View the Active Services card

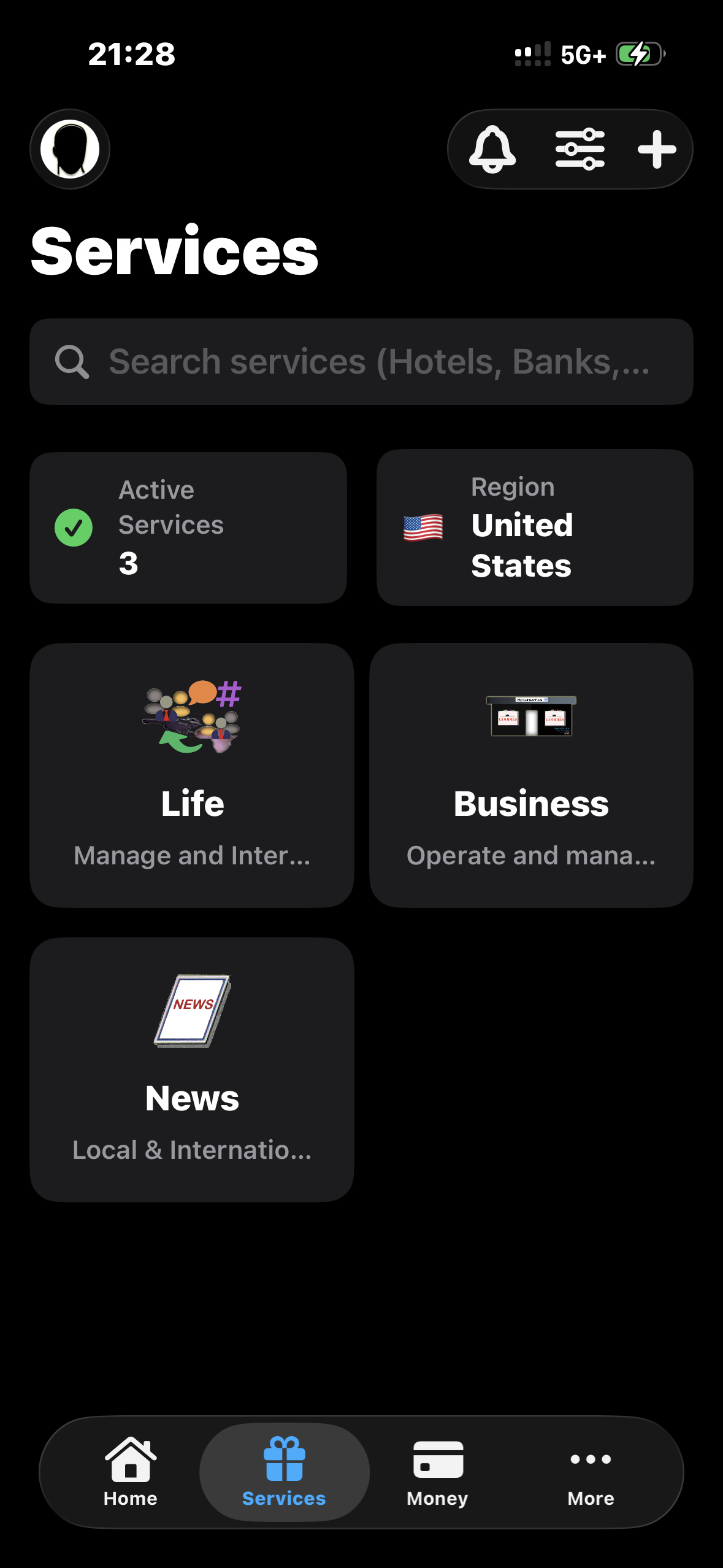(x=188, y=528)
